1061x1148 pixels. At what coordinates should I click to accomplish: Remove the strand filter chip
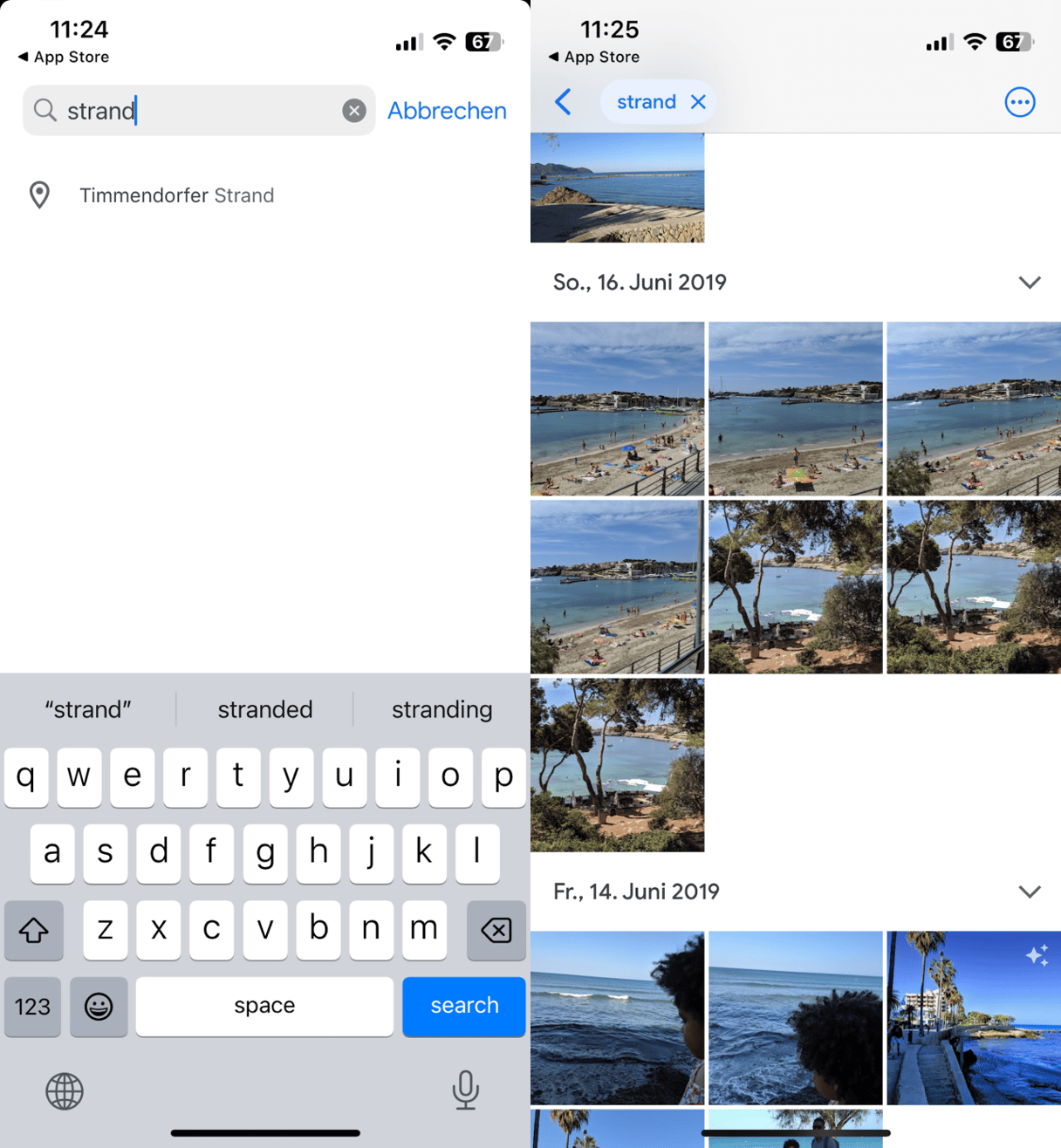(x=698, y=102)
